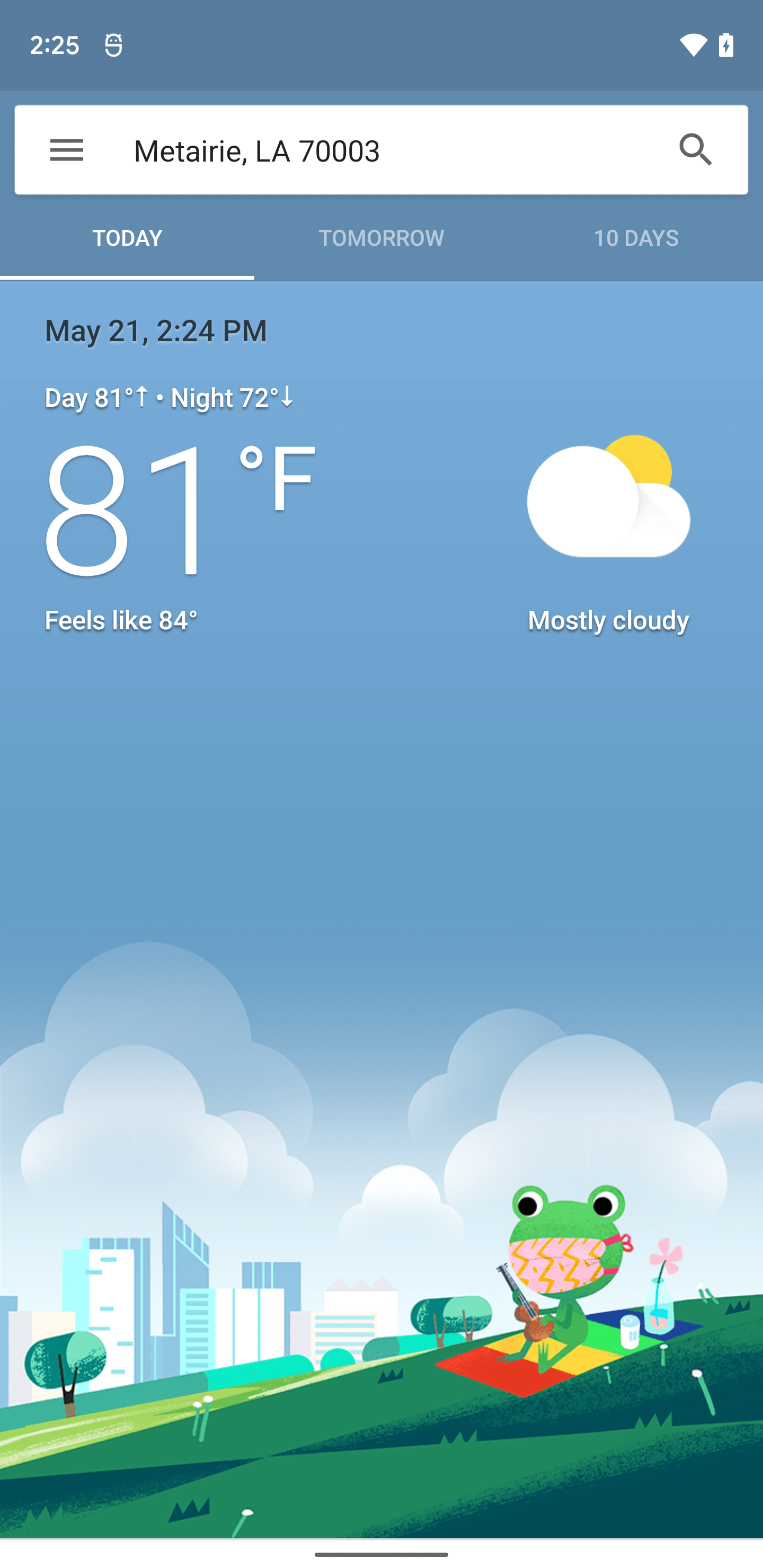Click the search magnifier icon
The image size is (763, 1568).
(696, 150)
